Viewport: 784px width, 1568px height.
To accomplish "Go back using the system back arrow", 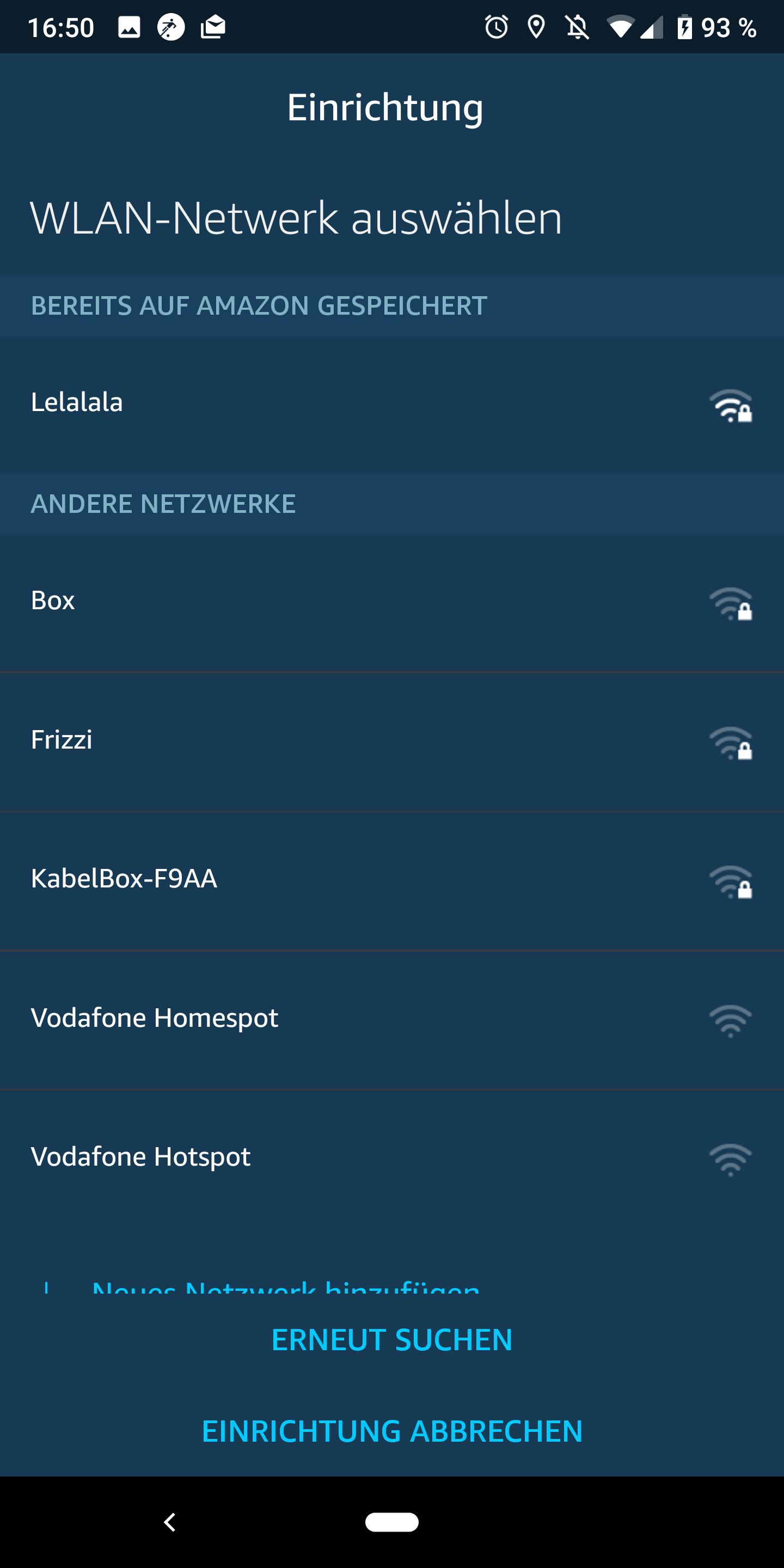I will coord(170,1522).
